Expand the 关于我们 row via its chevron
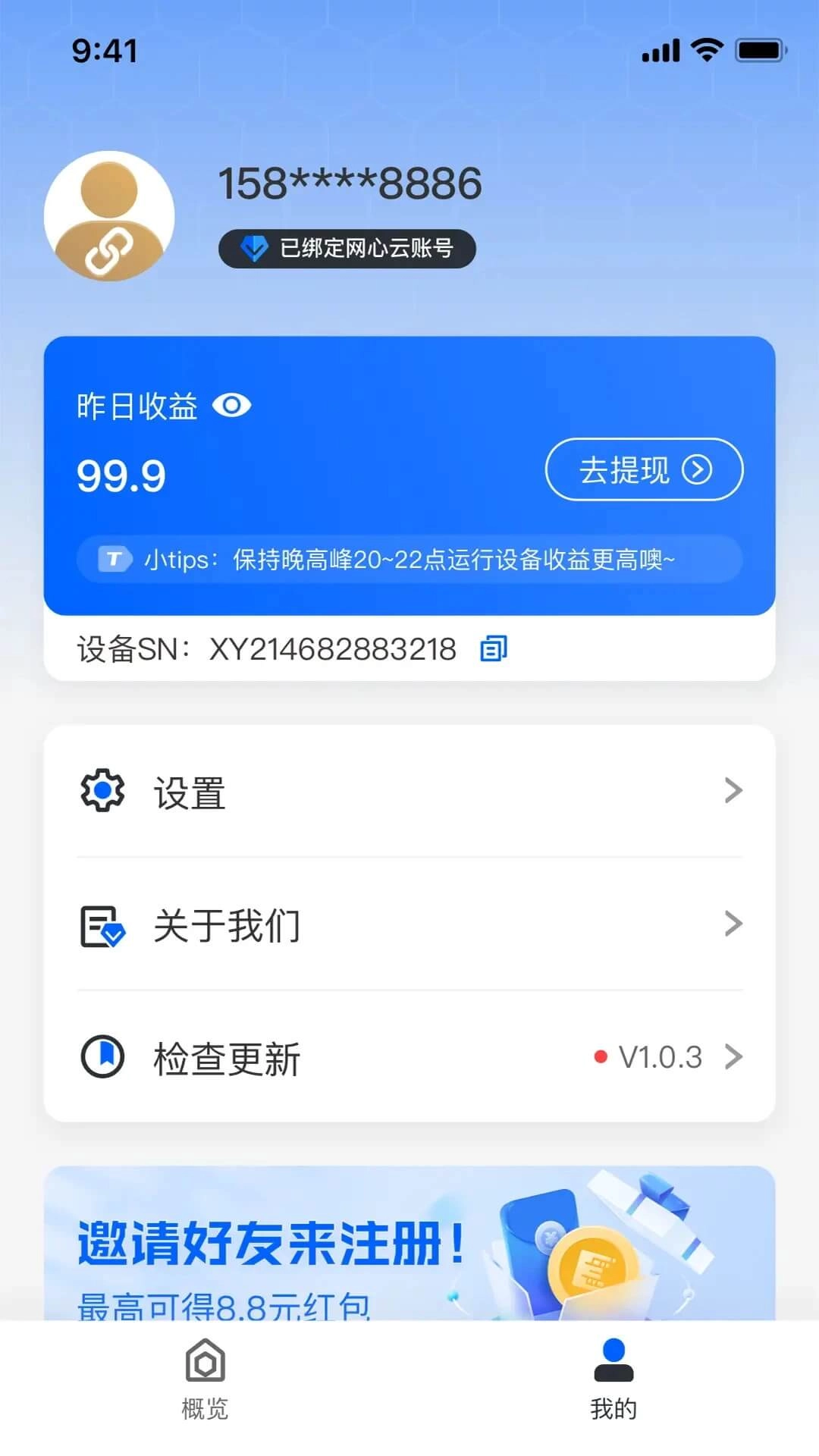Viewport: 819px width, 1456px height. [733, 924]
